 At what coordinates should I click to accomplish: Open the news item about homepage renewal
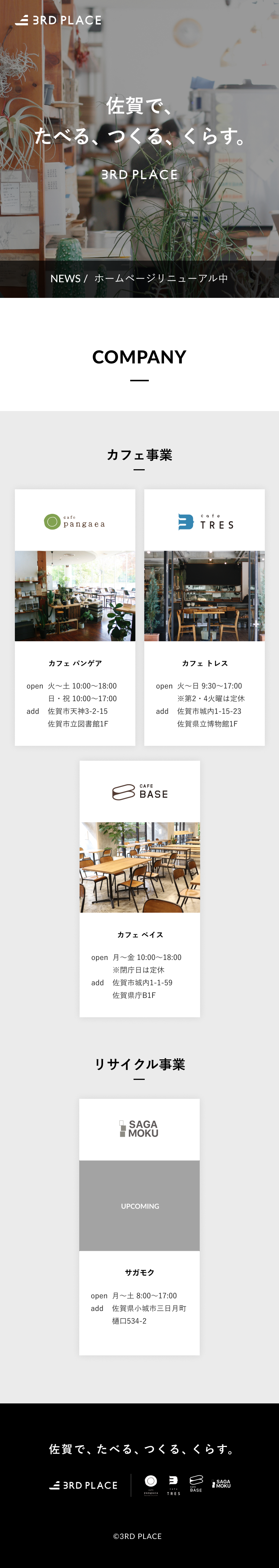160,278
